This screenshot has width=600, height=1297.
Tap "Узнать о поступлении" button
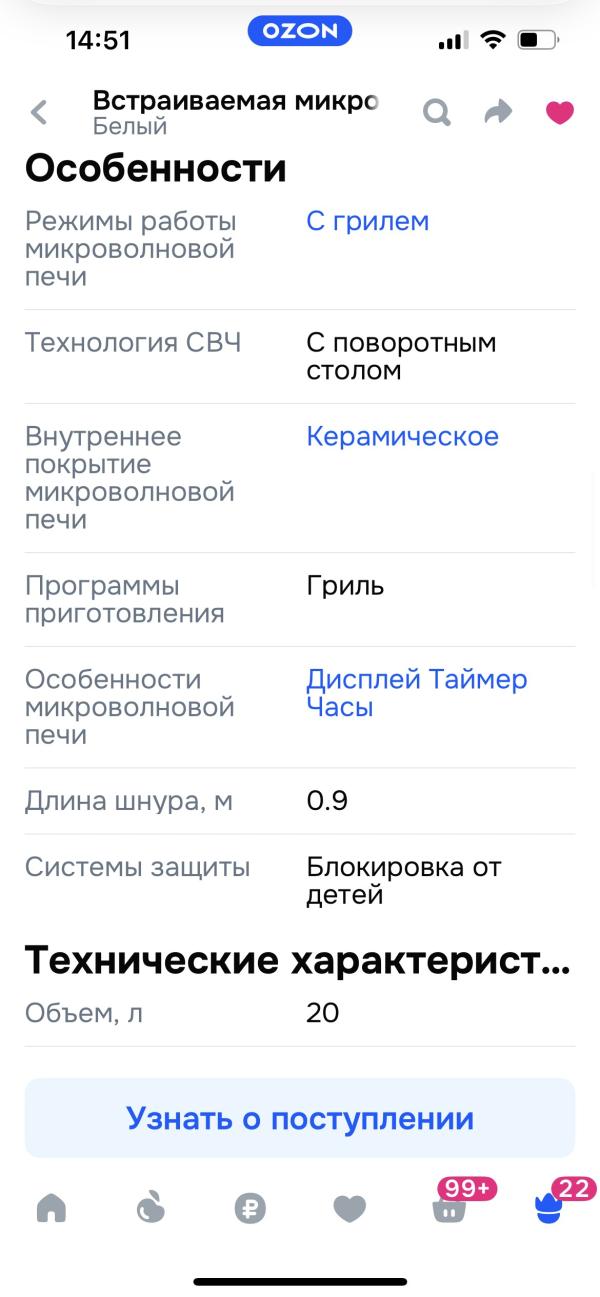pyautogui.click(x=300, y=1118)
